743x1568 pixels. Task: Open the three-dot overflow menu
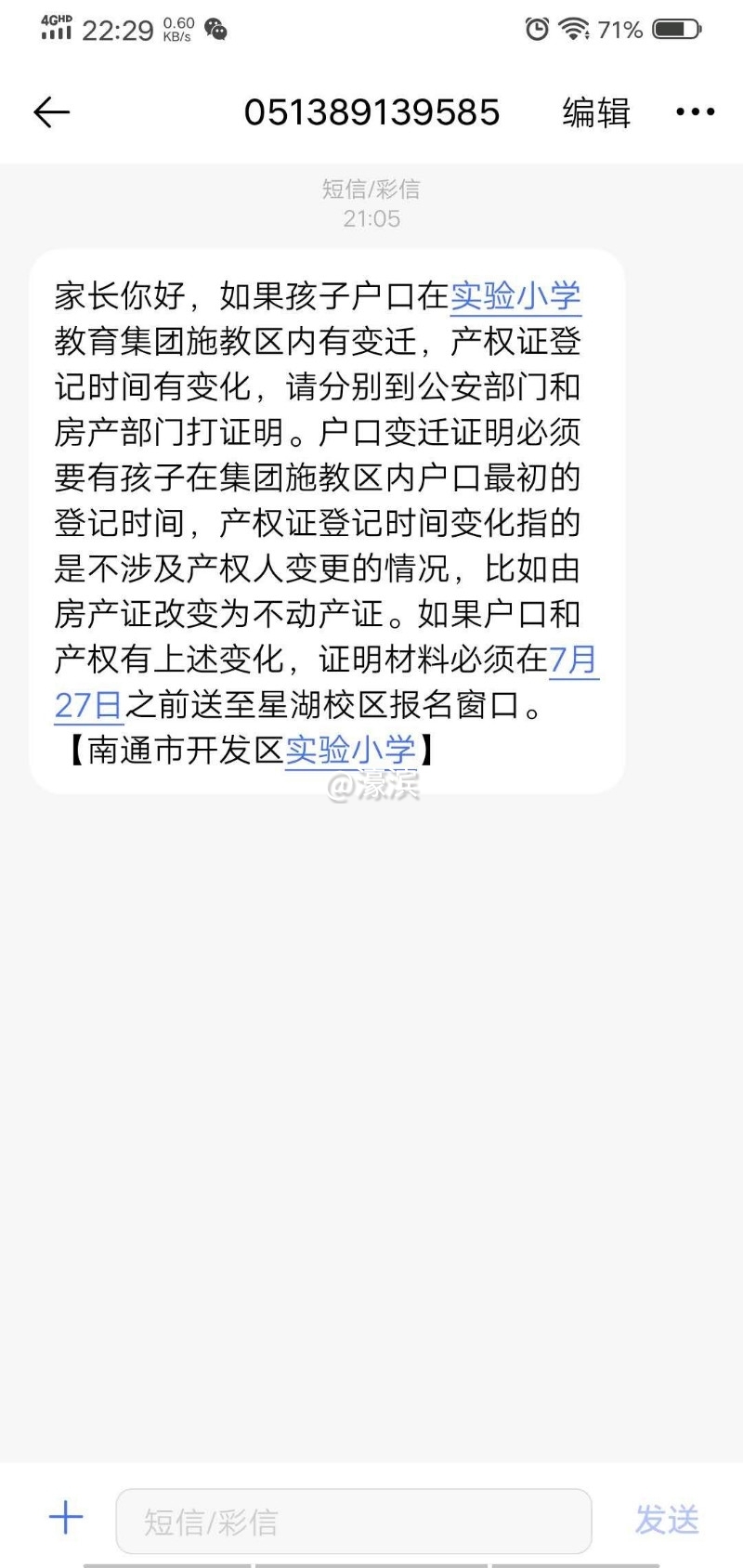pyautogui.click(x=695, y=112)
